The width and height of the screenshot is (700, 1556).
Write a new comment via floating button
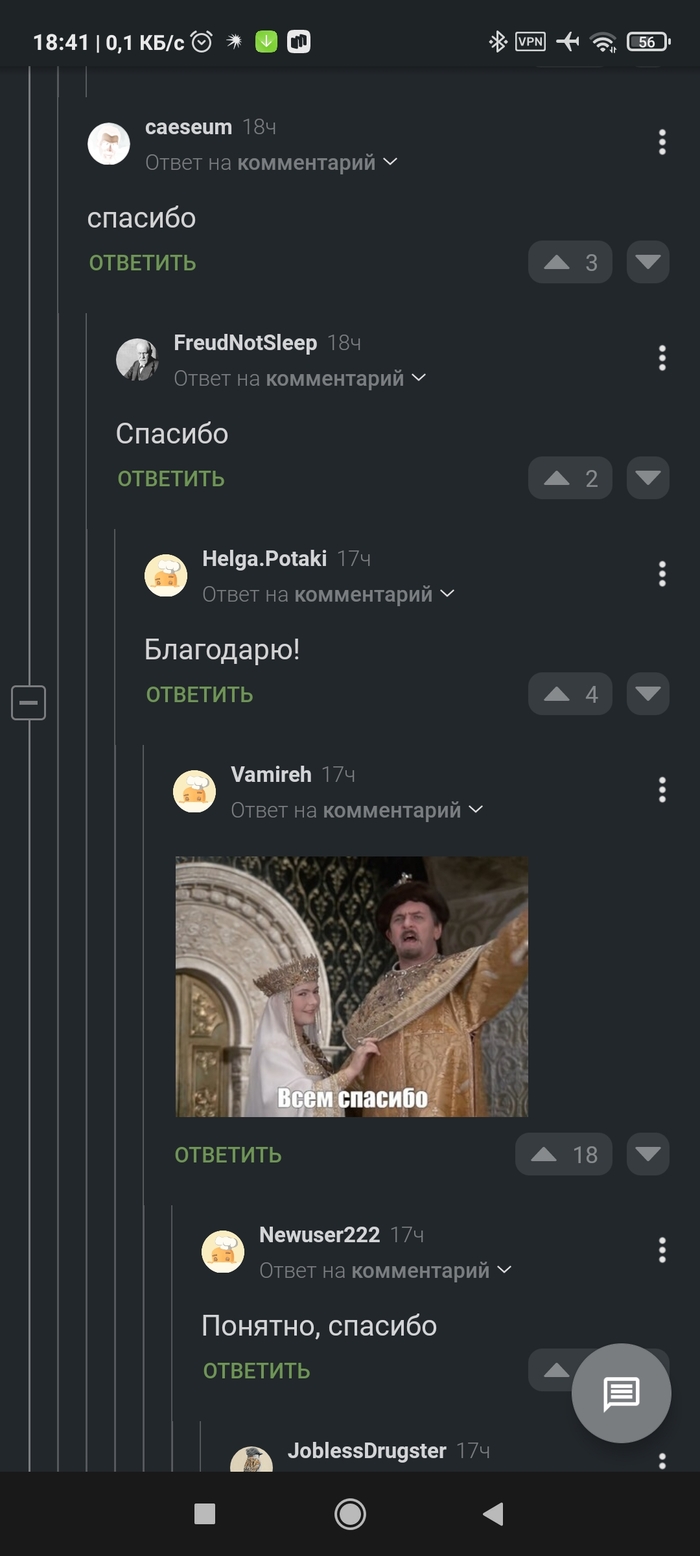point(621,1393)
